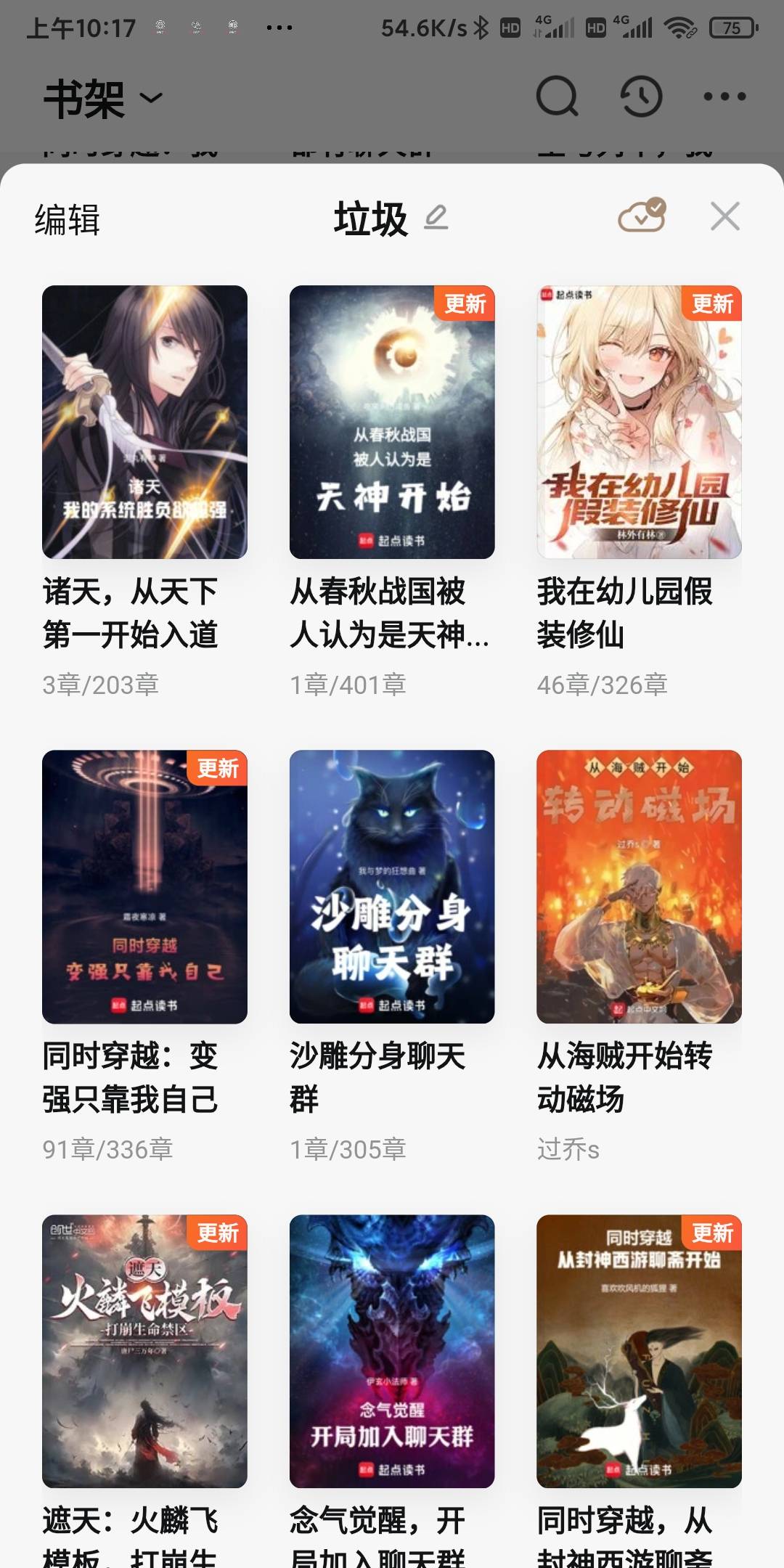Open the three-dot overflow menu

[x=724, y=97]
